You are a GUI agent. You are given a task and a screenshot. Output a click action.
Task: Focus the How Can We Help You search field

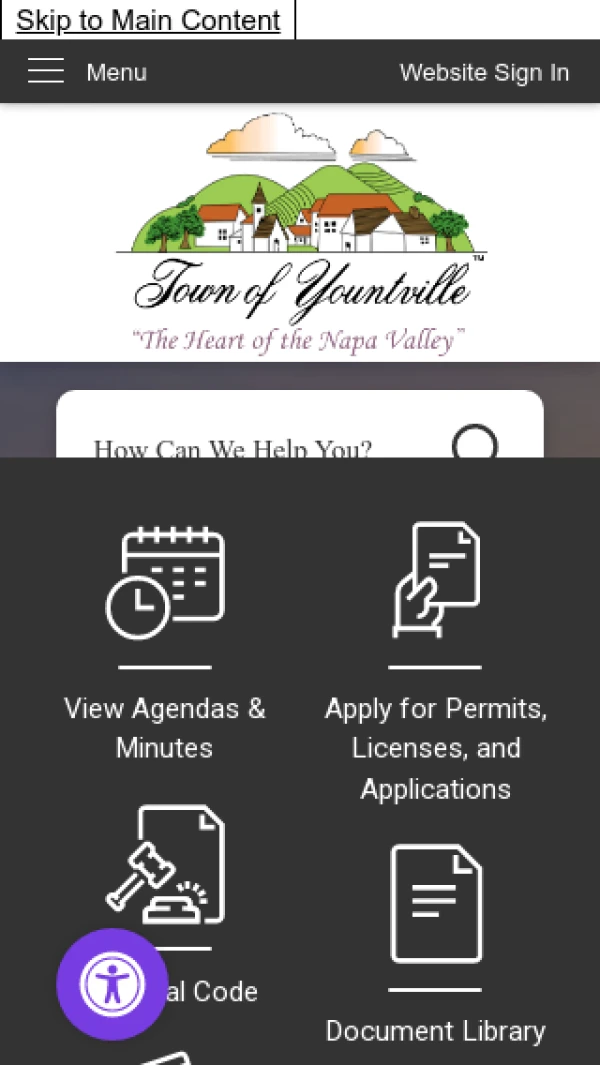pyautogui.click(x=250, y=446)
